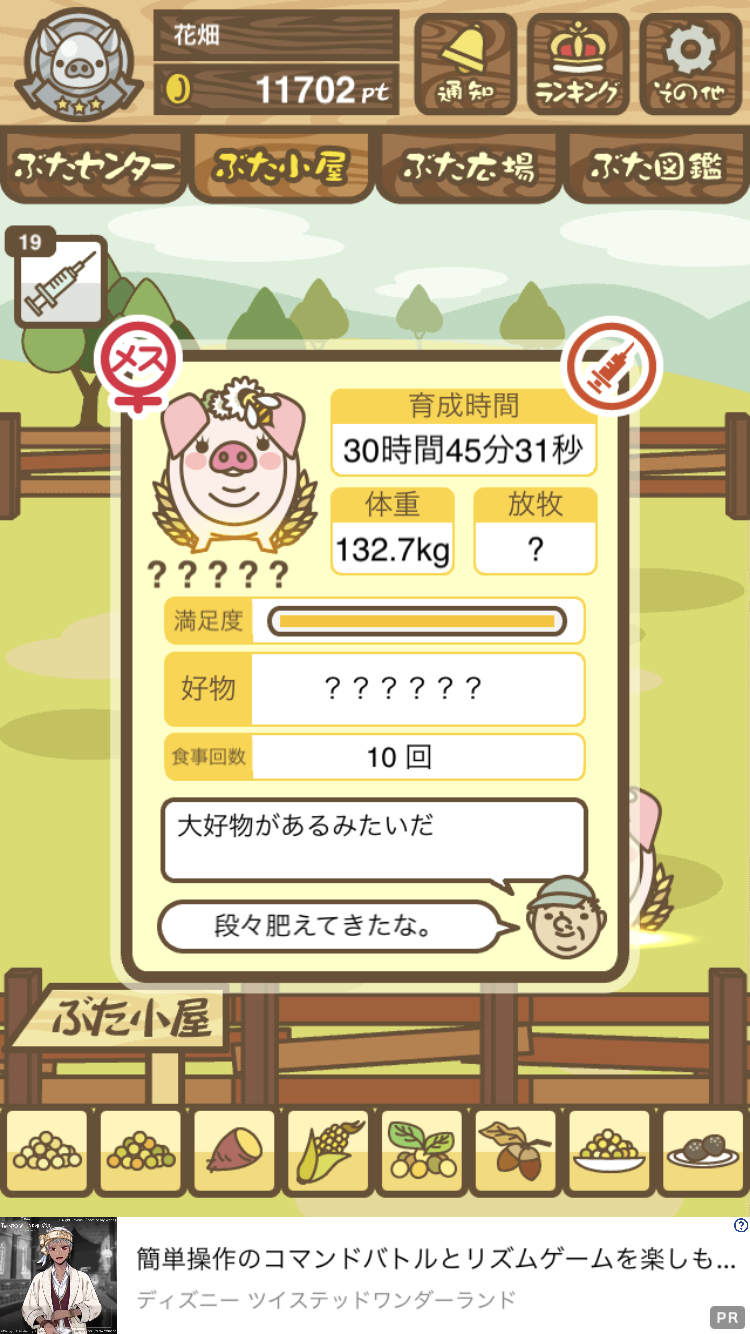Screen dimensions: 750x1334
Task: Select the dark truffle balls plate
Action: coord(703,1152)
